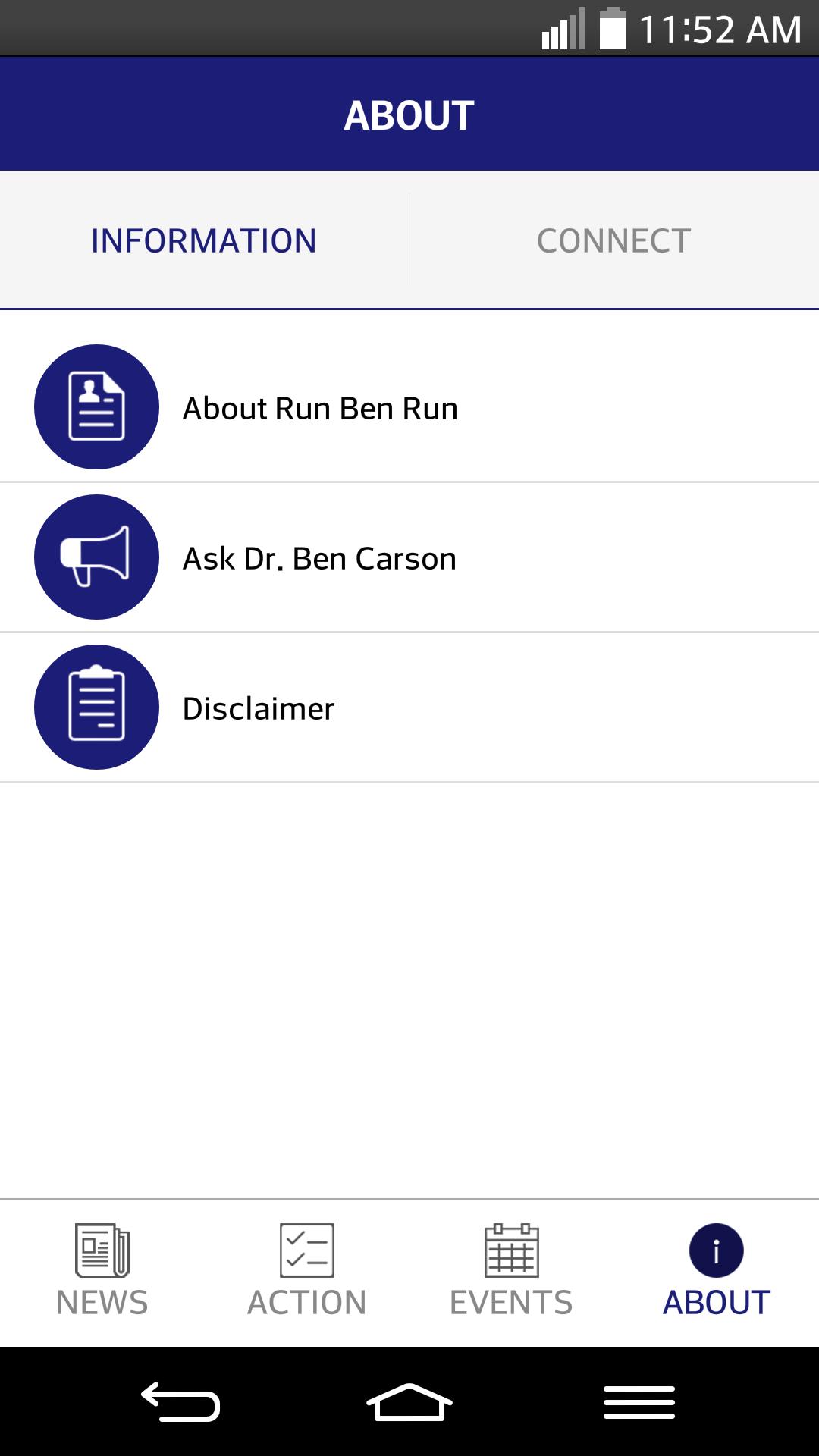Go to the News tab
Image resolution: width=819 pixels, height=1456 pixels.
102,1272
